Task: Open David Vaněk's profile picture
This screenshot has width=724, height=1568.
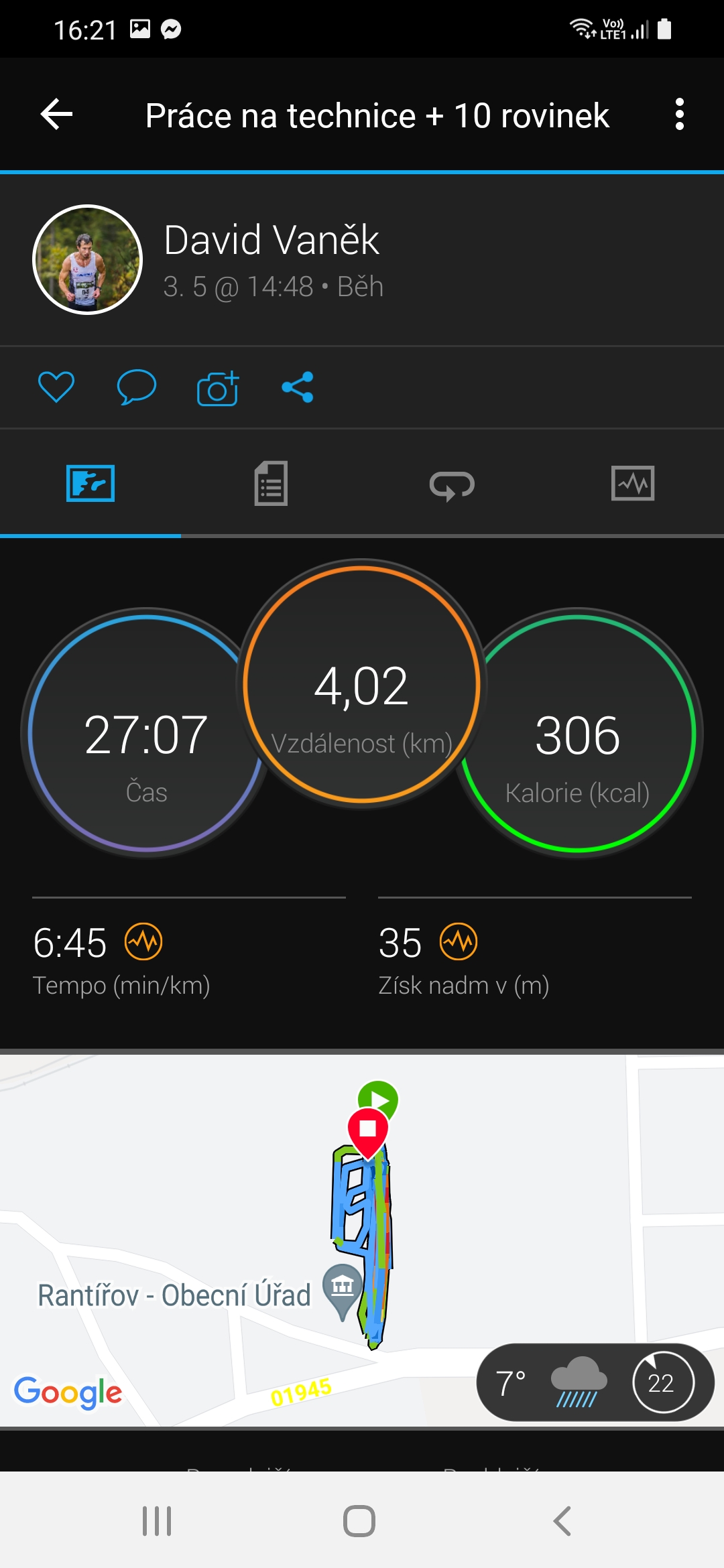Action: pos(88,260)
